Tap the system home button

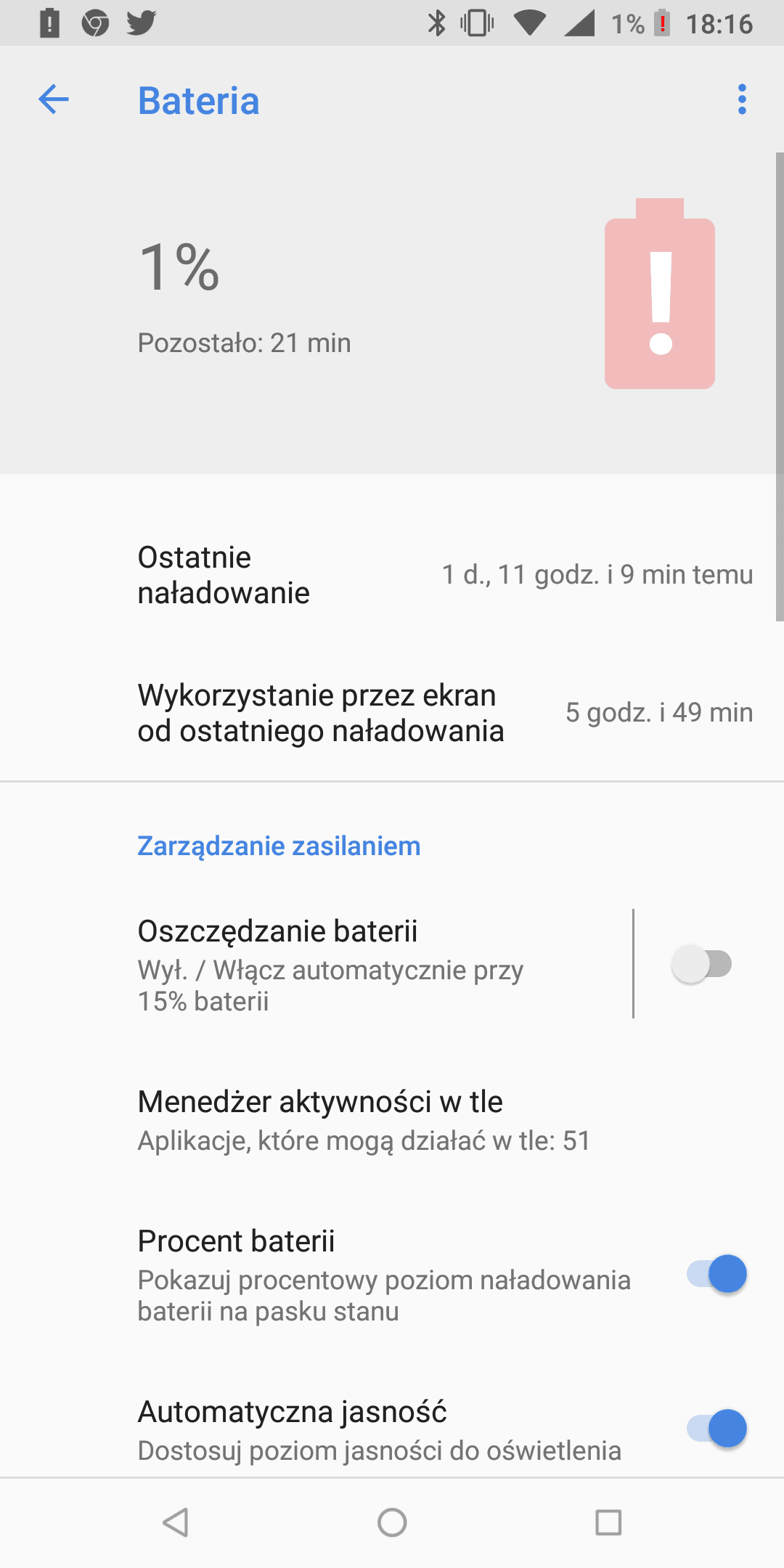tap(392, 1522)
